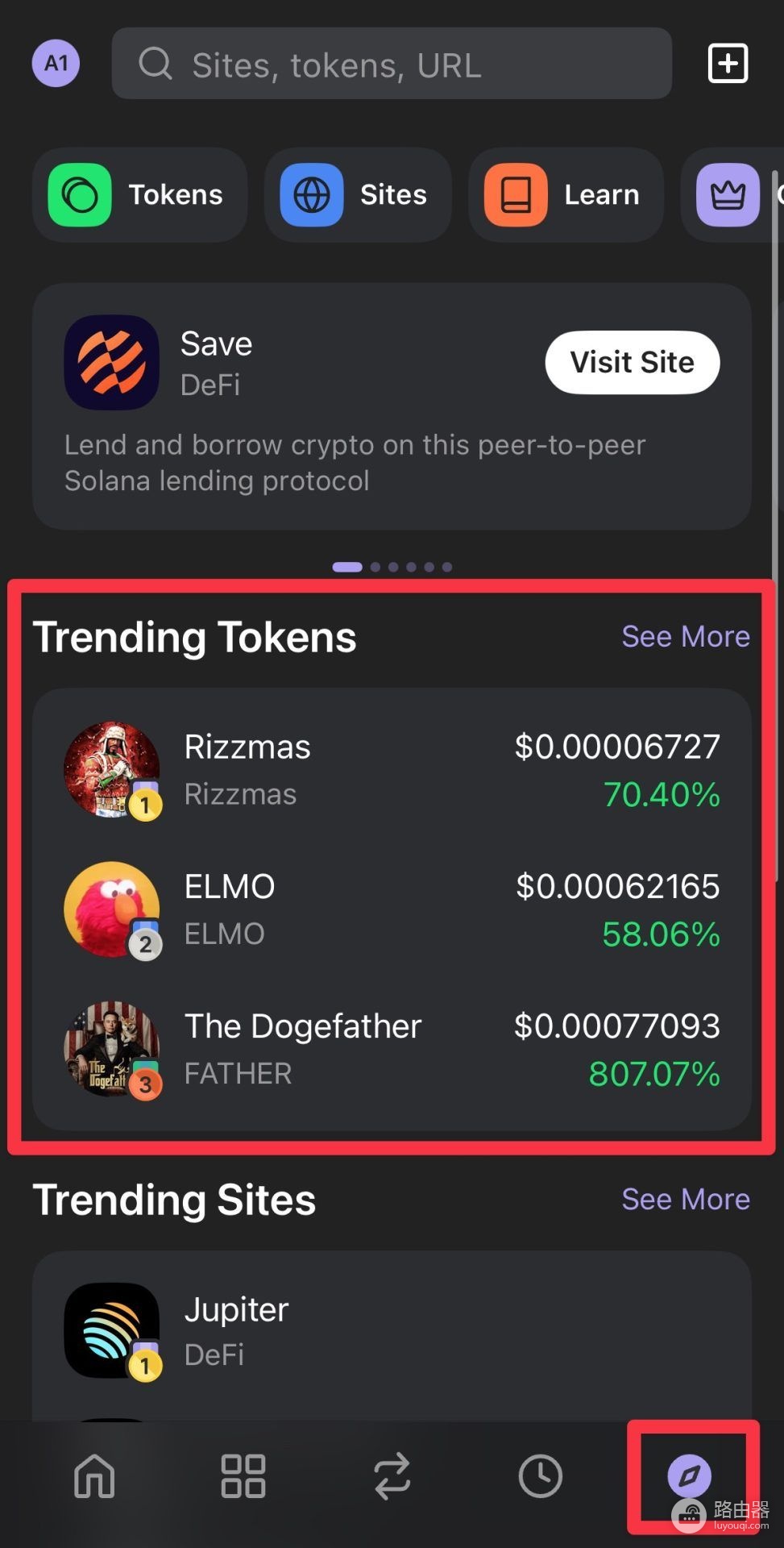Open The Dogefather token row
The width and height of the screenshot is (784, 1548).
392,1049
